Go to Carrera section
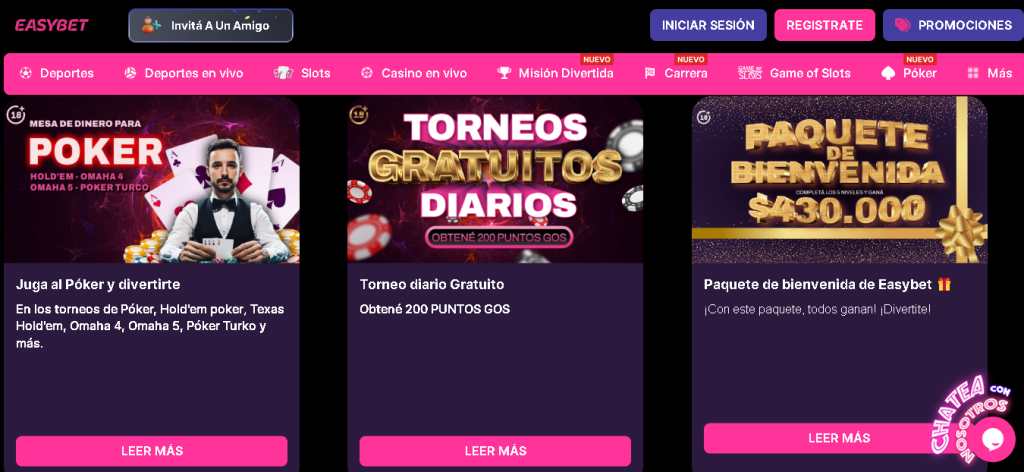 click(x=676, y=73)
